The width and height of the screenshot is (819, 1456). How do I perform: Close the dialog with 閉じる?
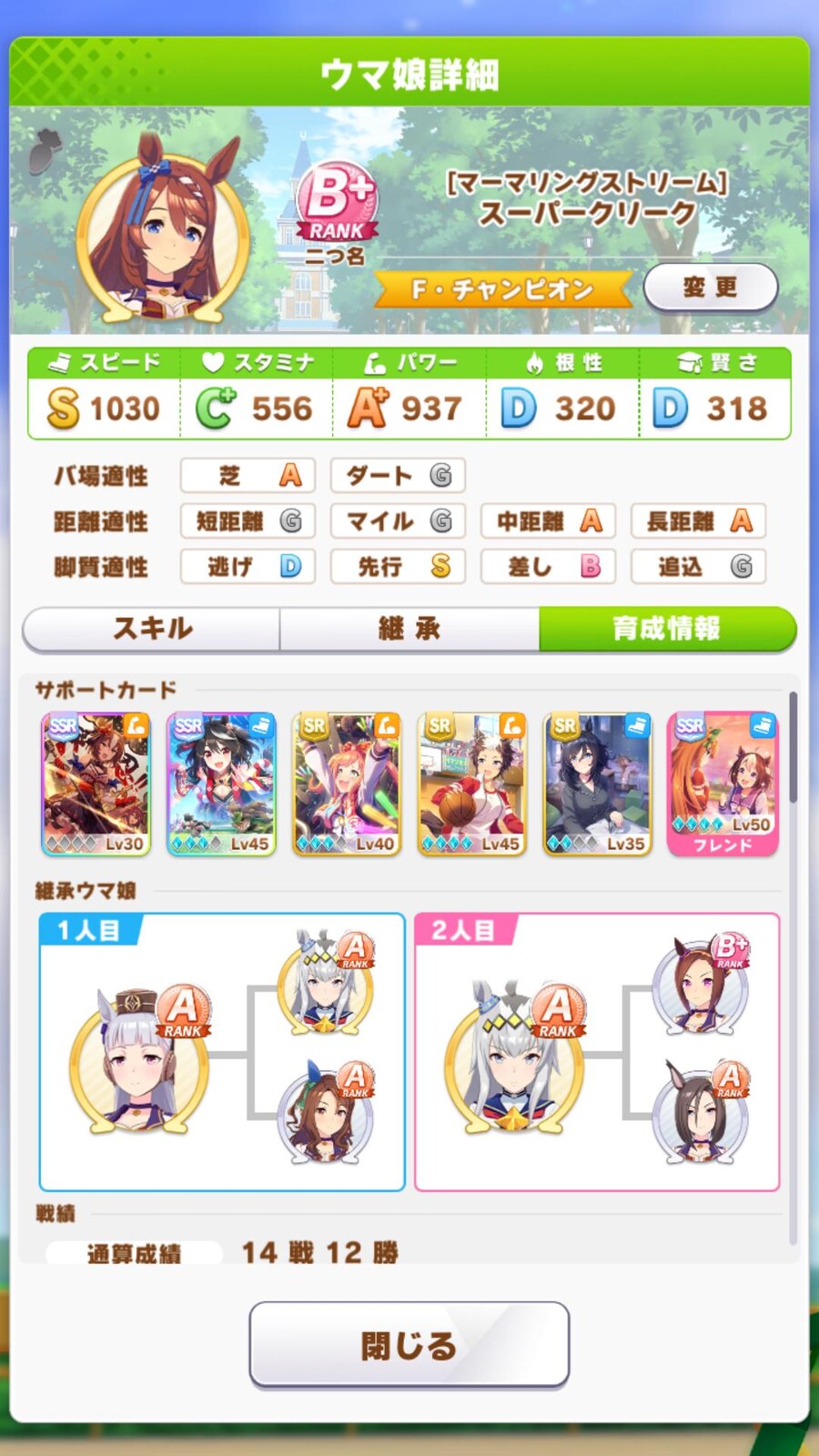click(409, 1345)
